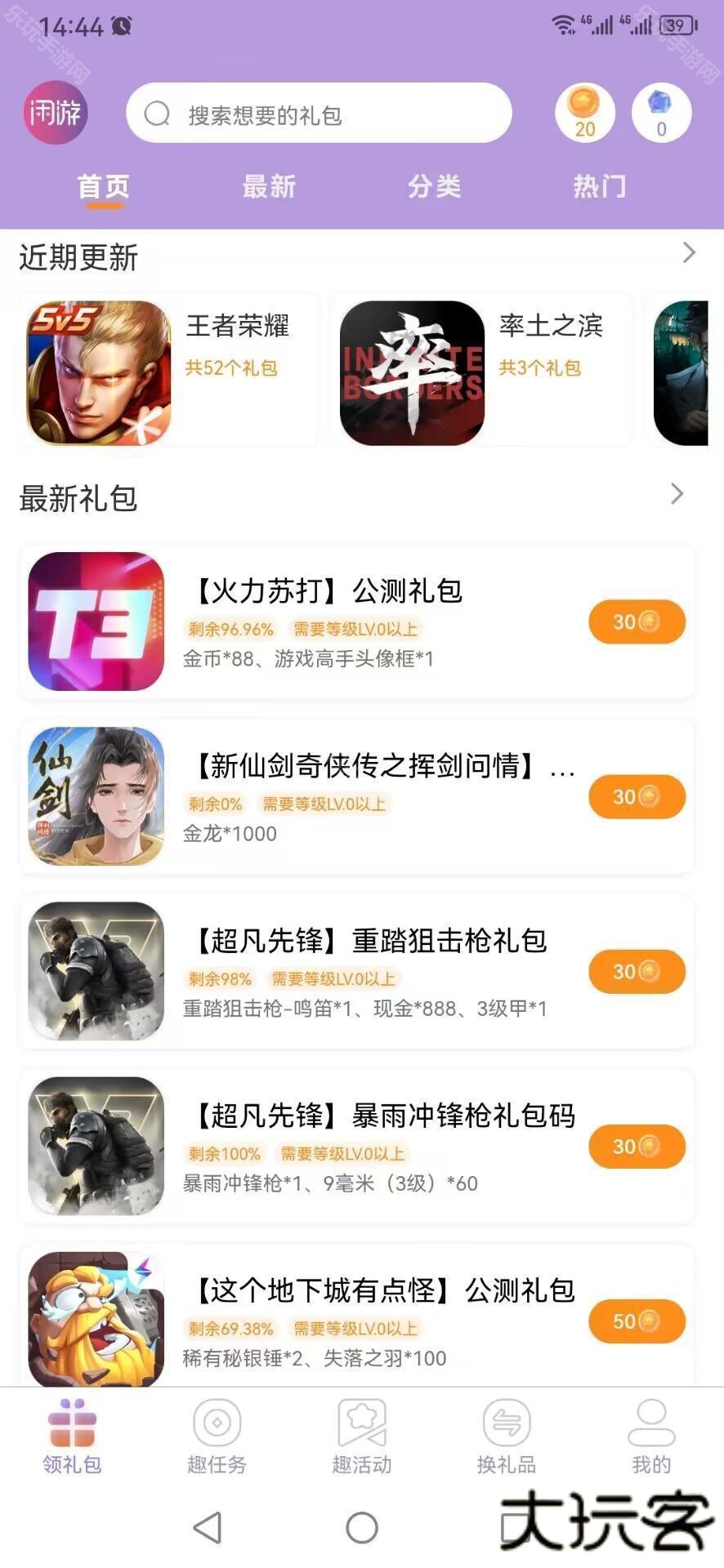Image resolution: width=724 pixels, height=1568 pixels.
Task: Tap the blue diamond balance icon
Action: (x=661, y=113)
